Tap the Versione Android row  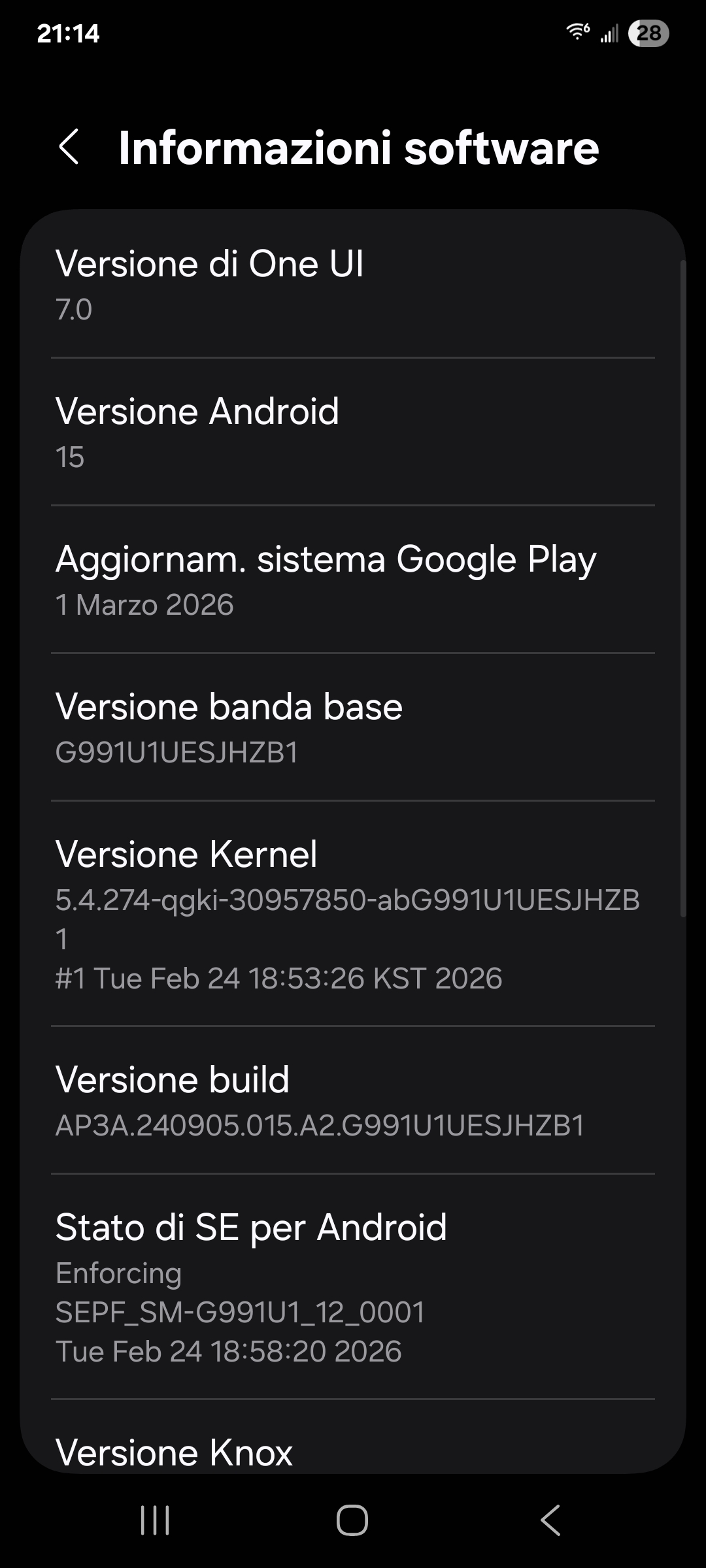pos(353,432)
